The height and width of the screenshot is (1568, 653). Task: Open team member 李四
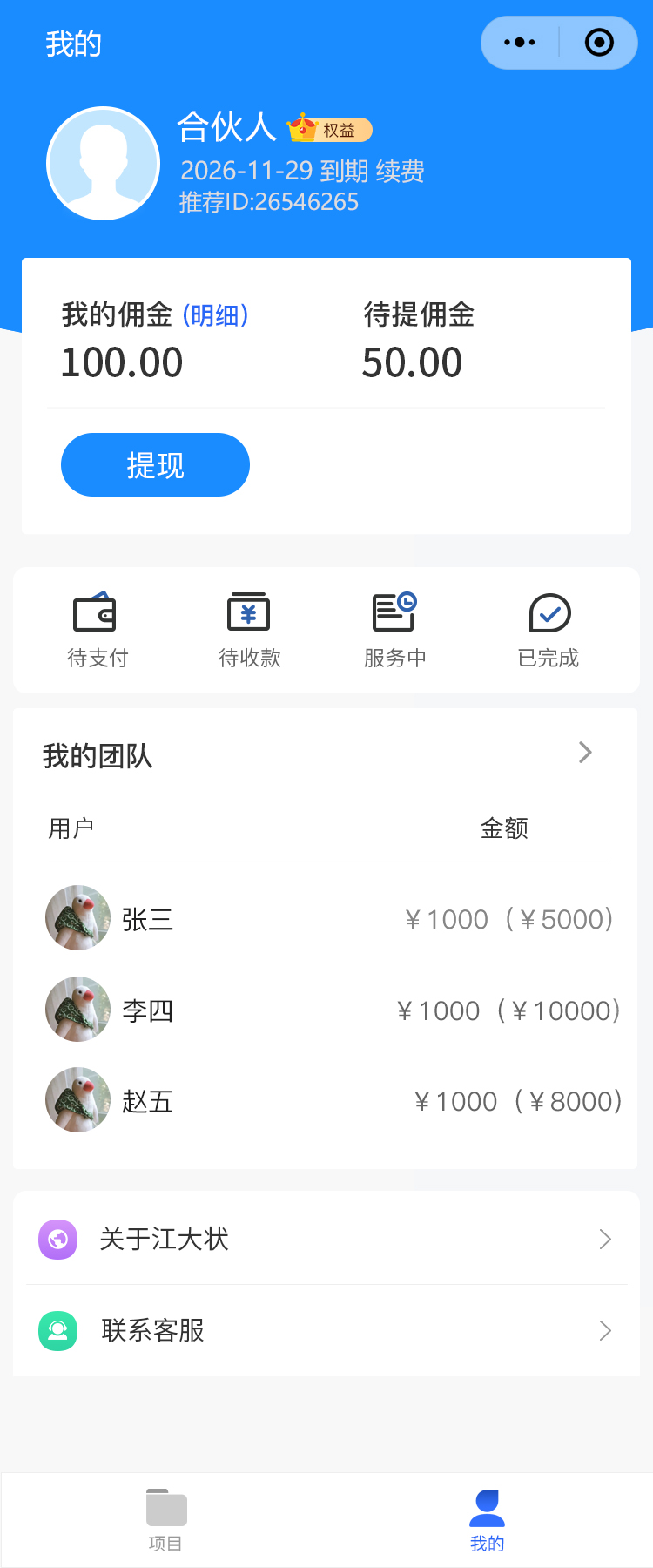pyautogui.click(x=148, y=1010)
